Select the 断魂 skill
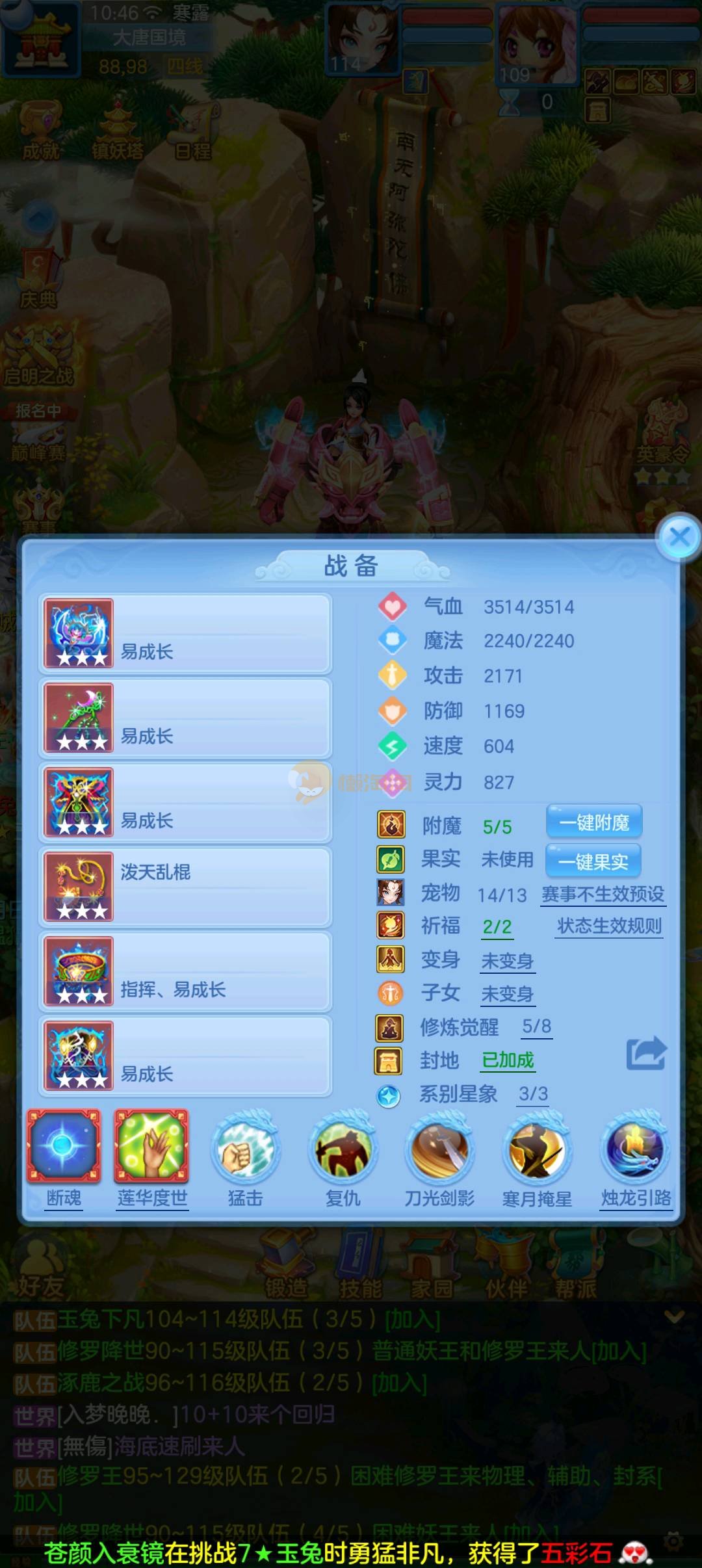702x1568 pixels. pos(64,1147)
